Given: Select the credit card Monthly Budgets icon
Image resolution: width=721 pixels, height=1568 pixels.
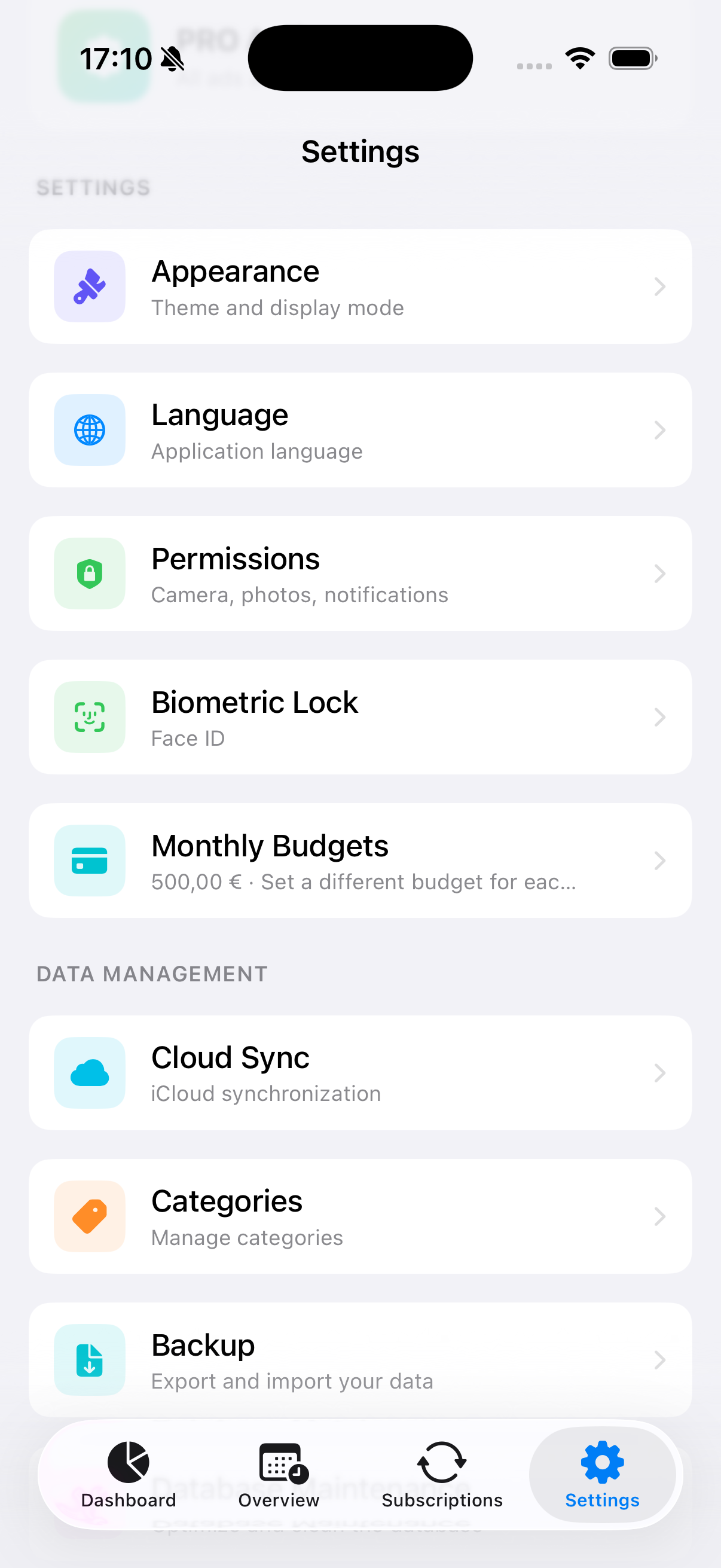Looking at the screenshot, I should pos(89,860).
